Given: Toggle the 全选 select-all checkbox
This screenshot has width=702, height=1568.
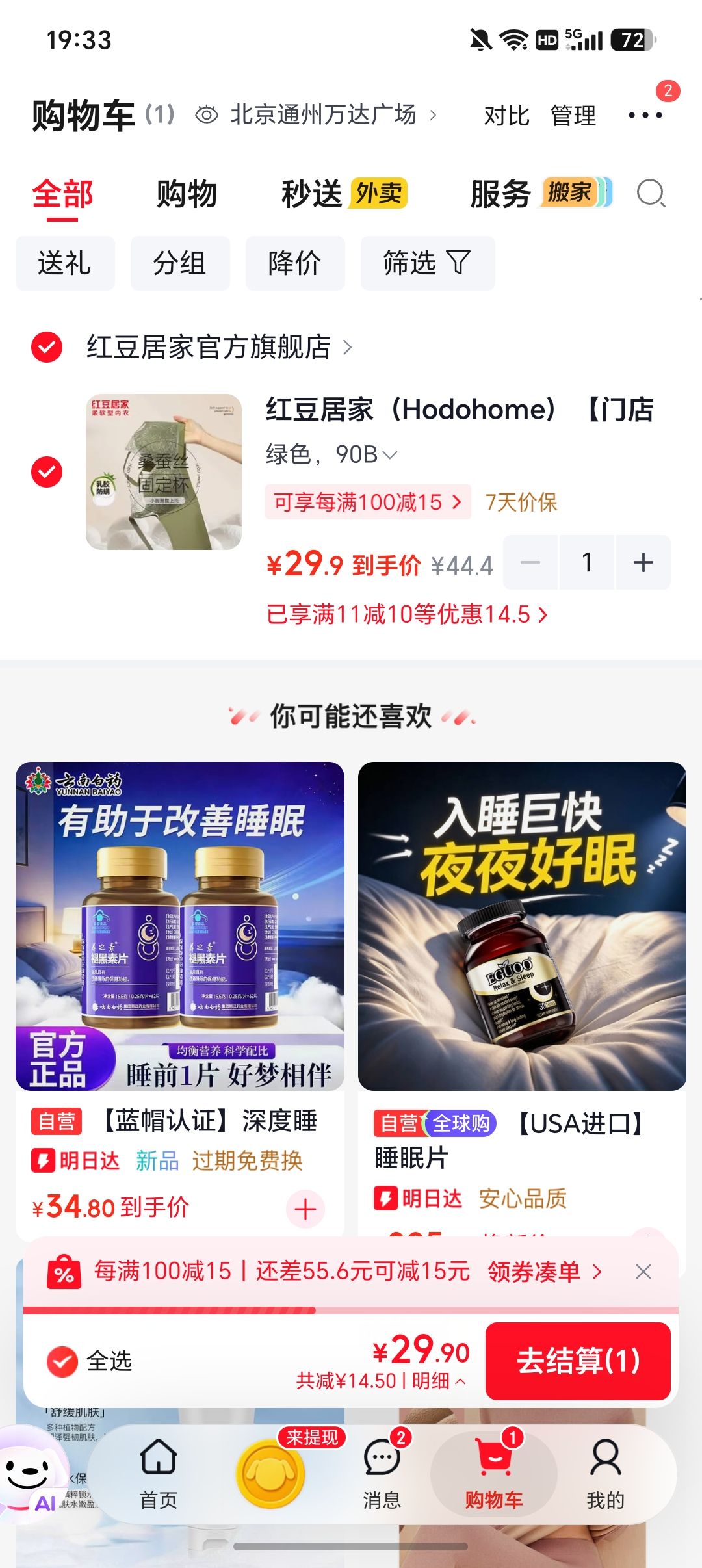Looking at the screenshot, I should click(62, 1361).
